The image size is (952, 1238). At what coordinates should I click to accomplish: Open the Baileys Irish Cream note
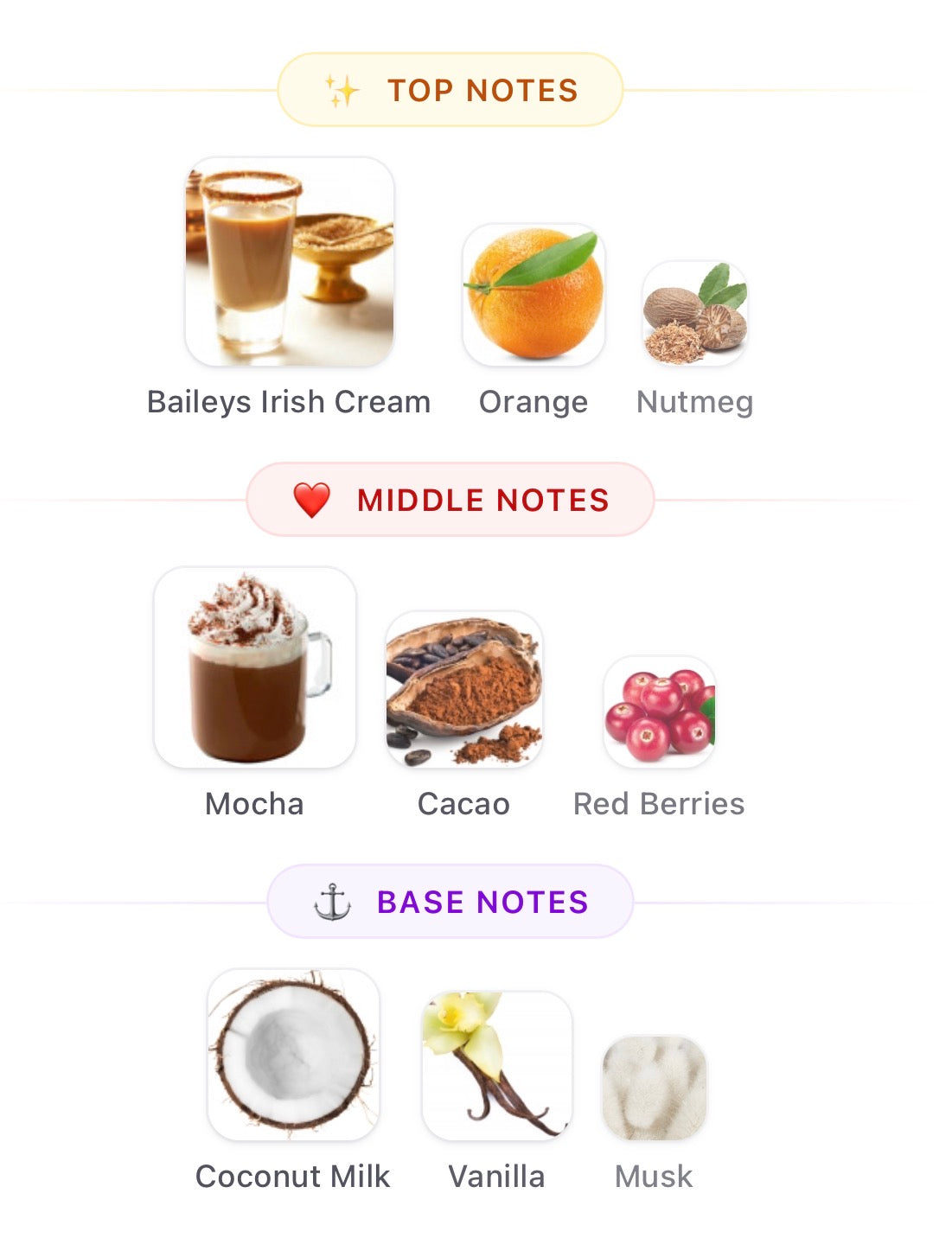point(290,262)
